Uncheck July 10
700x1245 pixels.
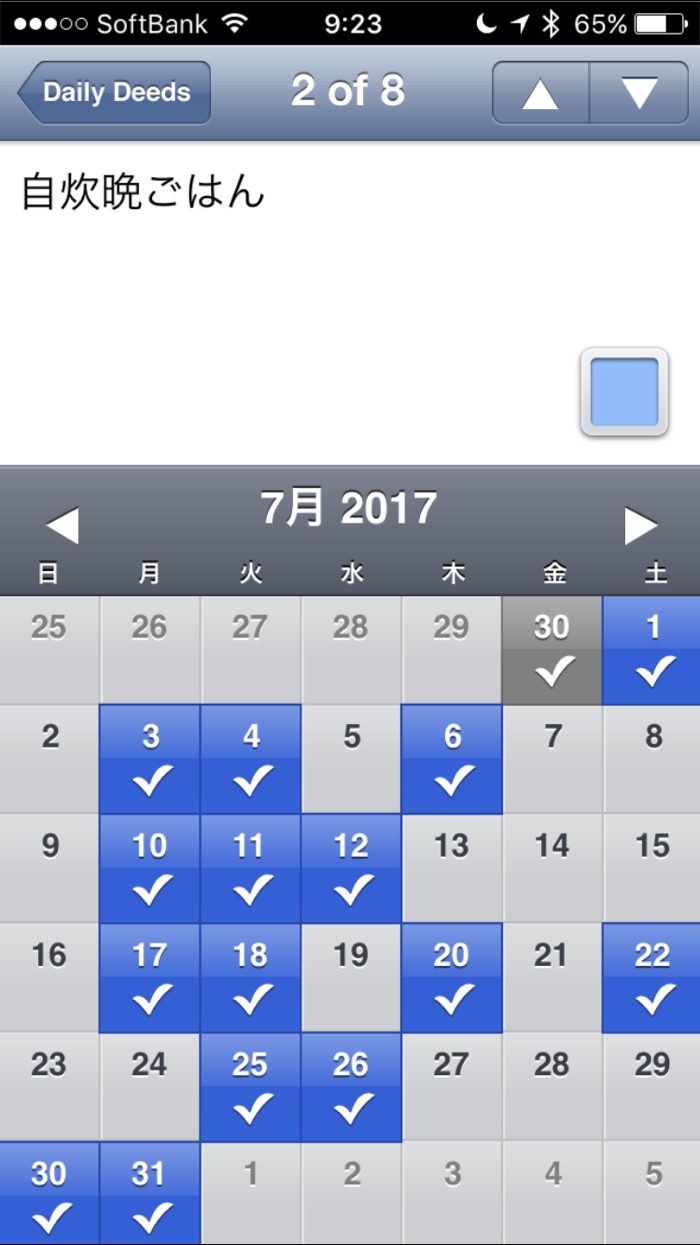click(150, 867)
